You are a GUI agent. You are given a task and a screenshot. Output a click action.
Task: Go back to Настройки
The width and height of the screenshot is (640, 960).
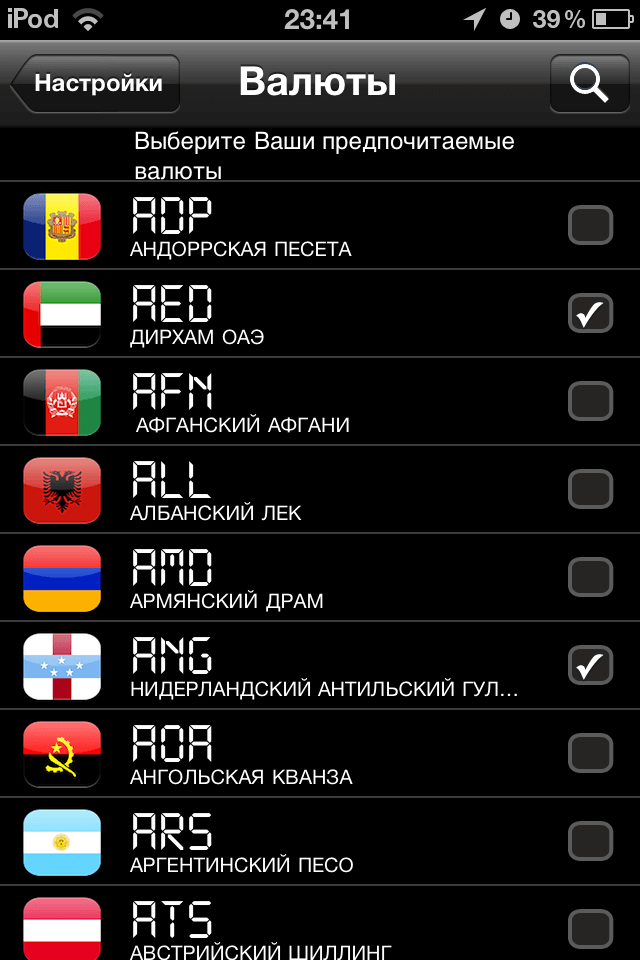(96, 83)
